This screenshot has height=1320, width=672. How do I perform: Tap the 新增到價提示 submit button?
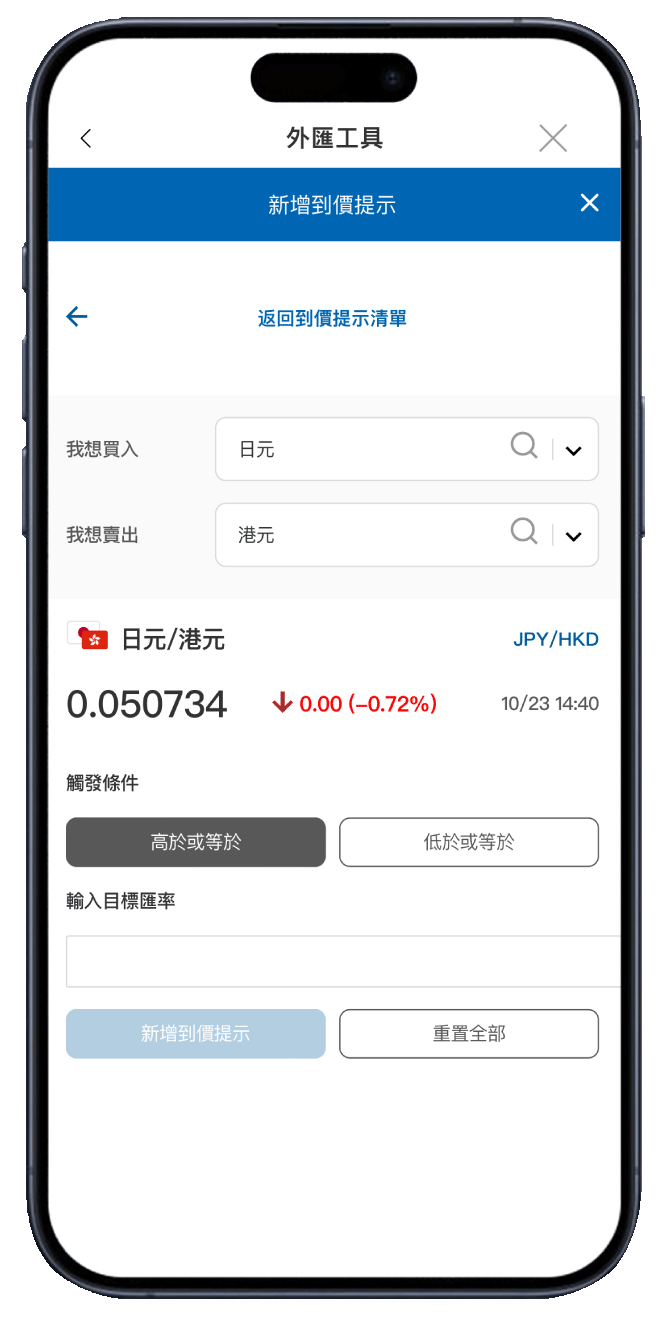click(x=196, y=1034)
